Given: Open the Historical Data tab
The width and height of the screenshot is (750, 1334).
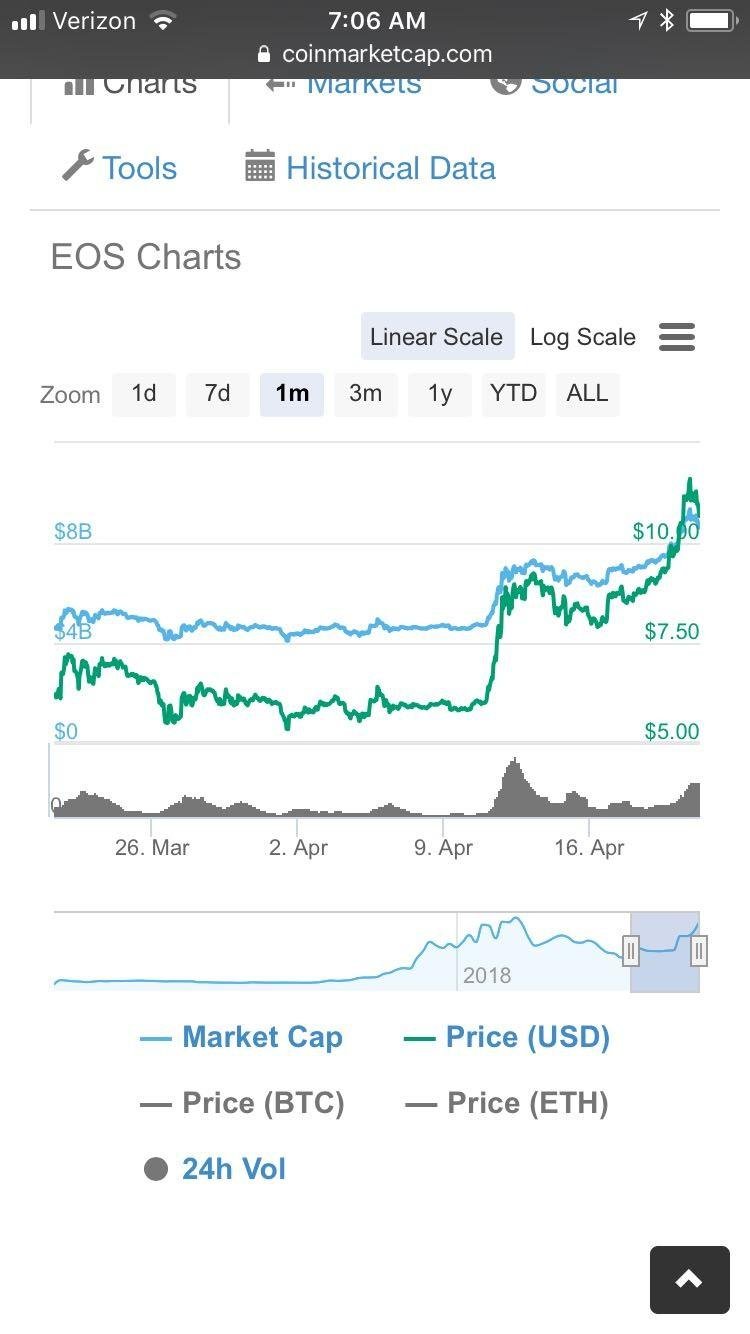Looking at the screenshot, I should (371, 167).
